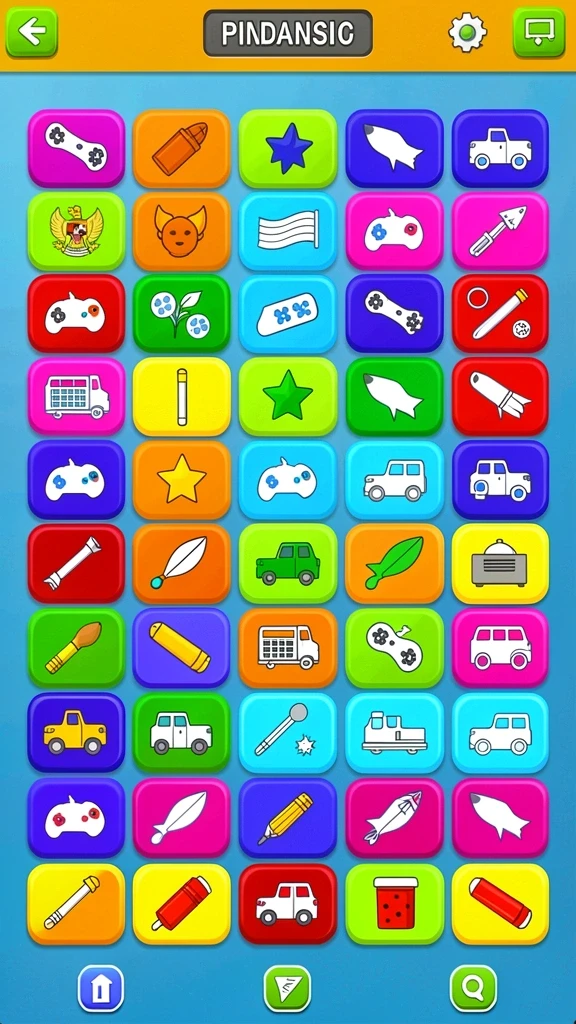576x1024 pixels.
Task: Tap the white bus on pink tile
Action: point(500,647)
